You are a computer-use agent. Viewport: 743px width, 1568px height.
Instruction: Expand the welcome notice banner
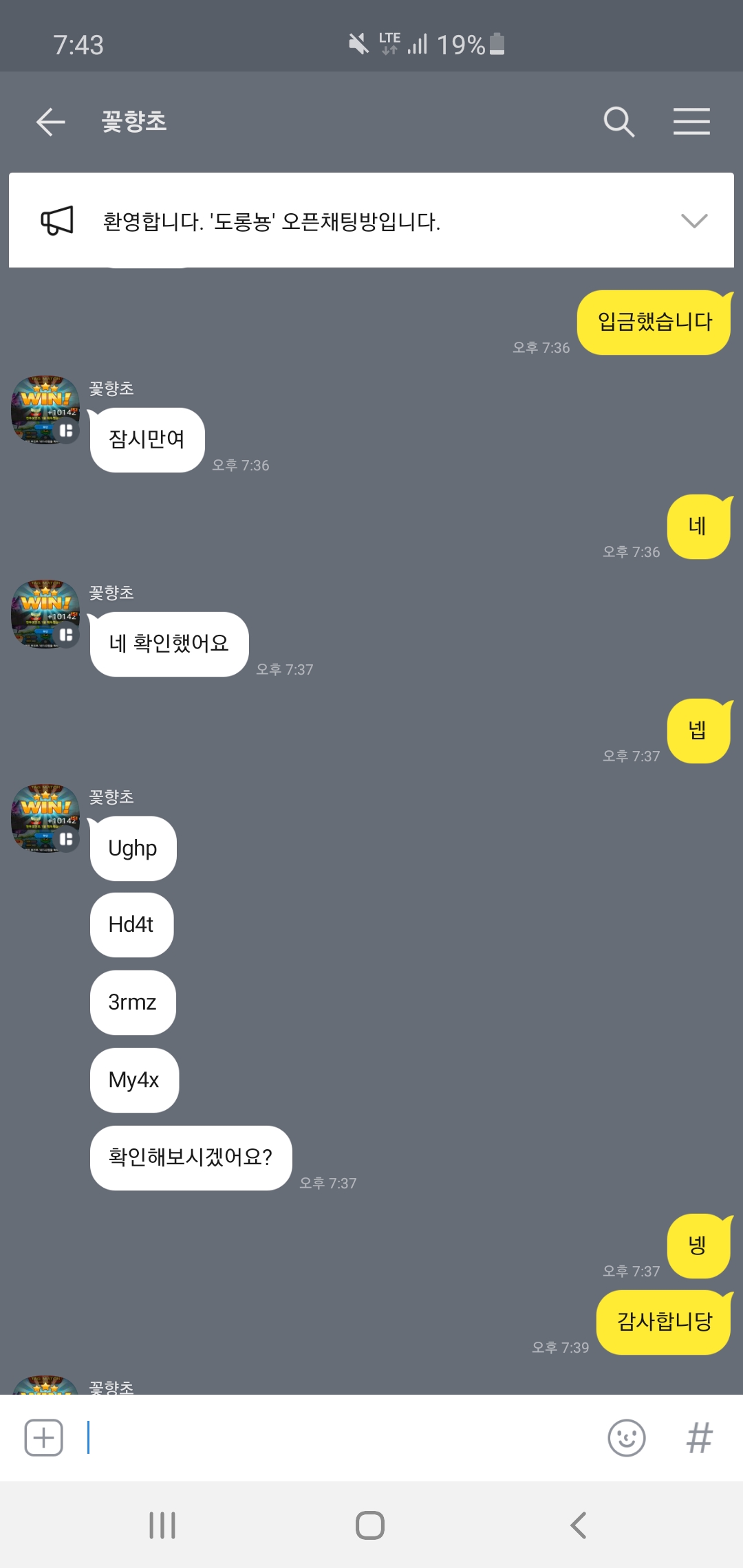pyautogui.click(x=693, y=221)
